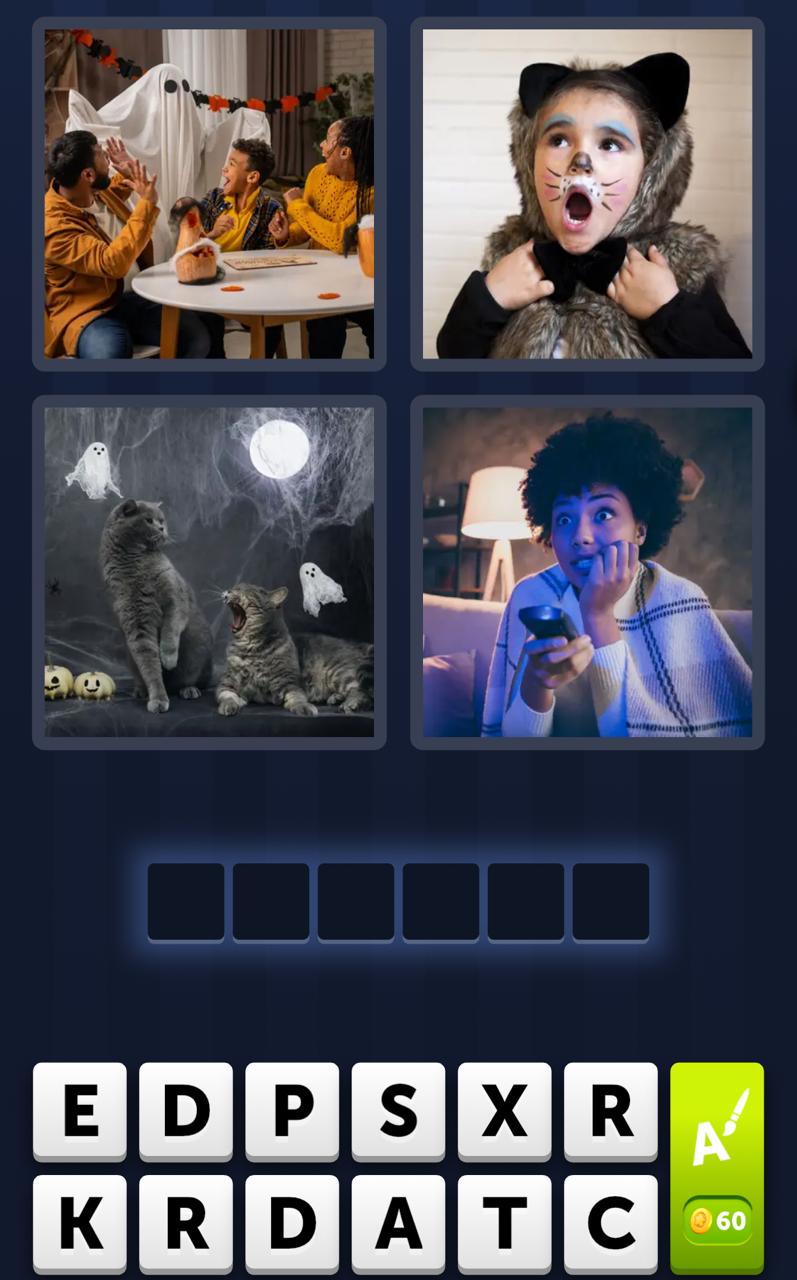Open the woman holding remote picture
This screenshot has width=797, height=1280.
click(587, 572)
